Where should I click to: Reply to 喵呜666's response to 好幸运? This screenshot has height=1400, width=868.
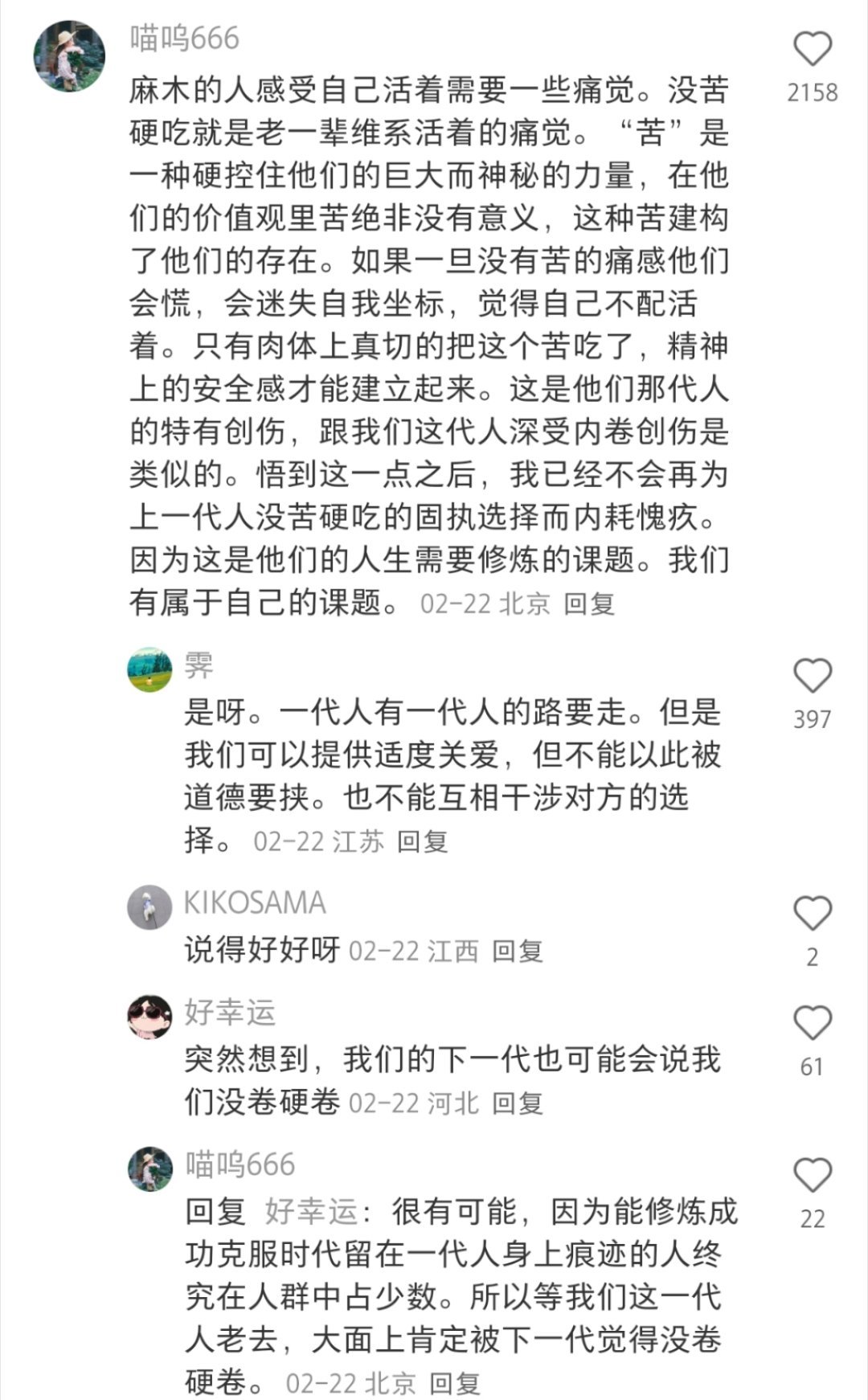pos(454,1383)
